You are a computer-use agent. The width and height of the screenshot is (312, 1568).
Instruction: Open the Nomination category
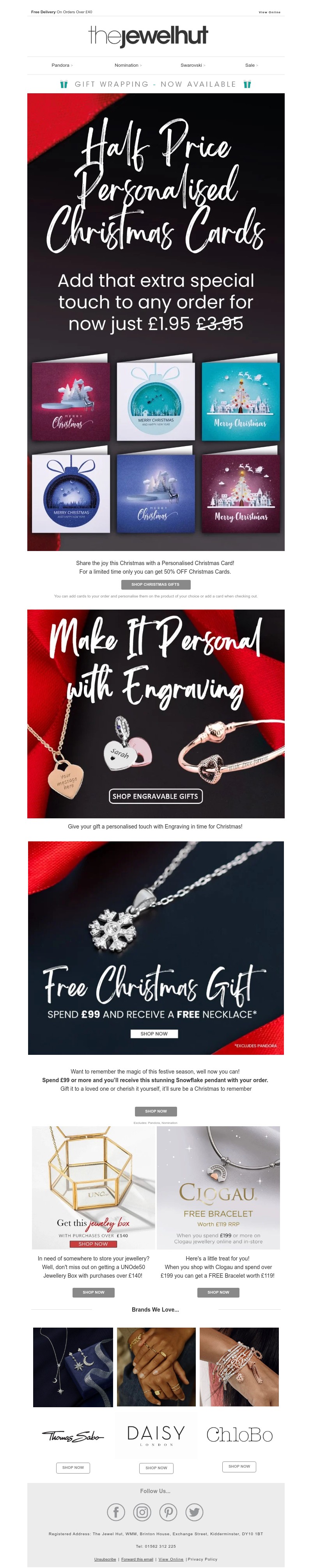(128, 65)
